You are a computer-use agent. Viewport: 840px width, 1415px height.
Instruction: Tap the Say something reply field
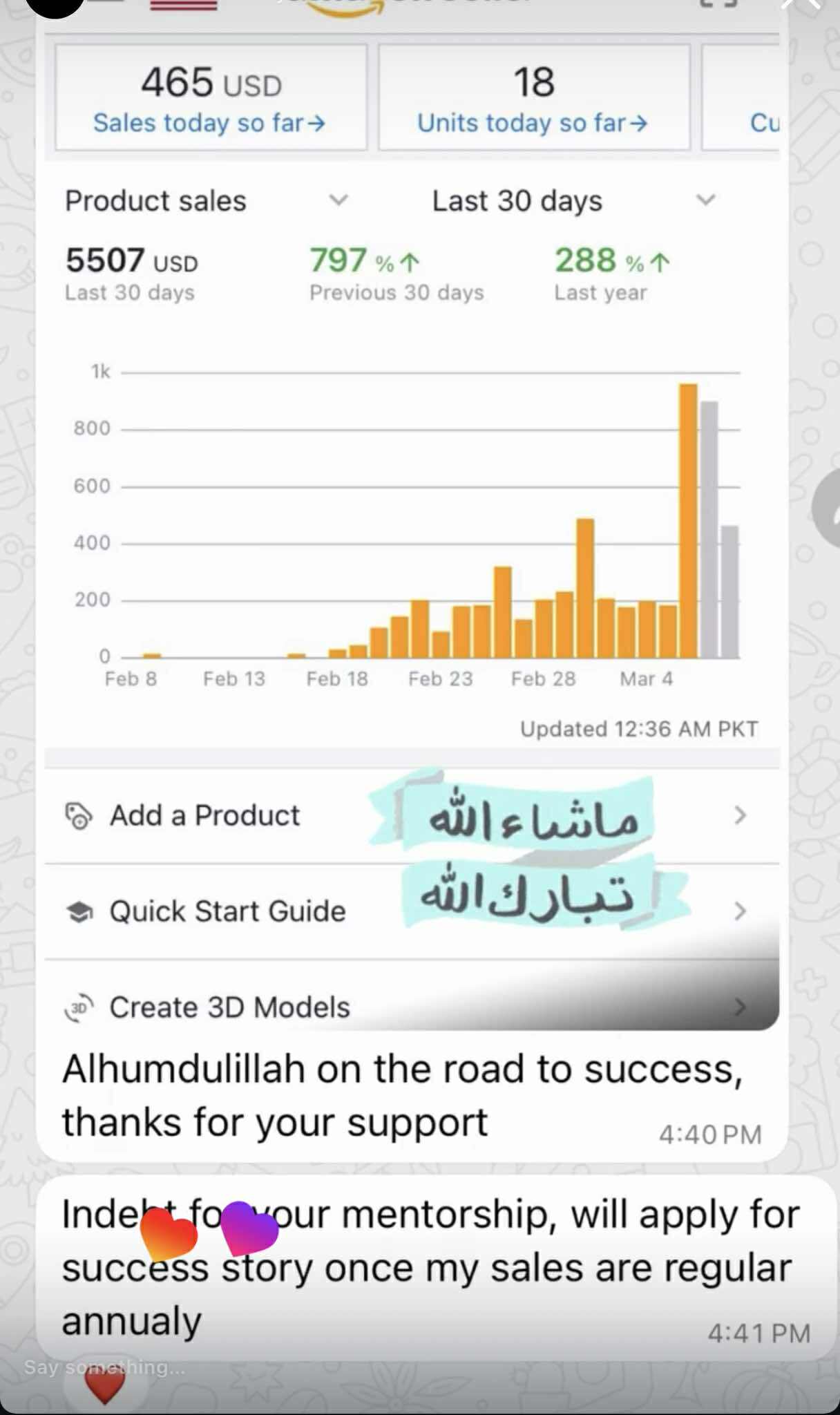pos(105,1367)
